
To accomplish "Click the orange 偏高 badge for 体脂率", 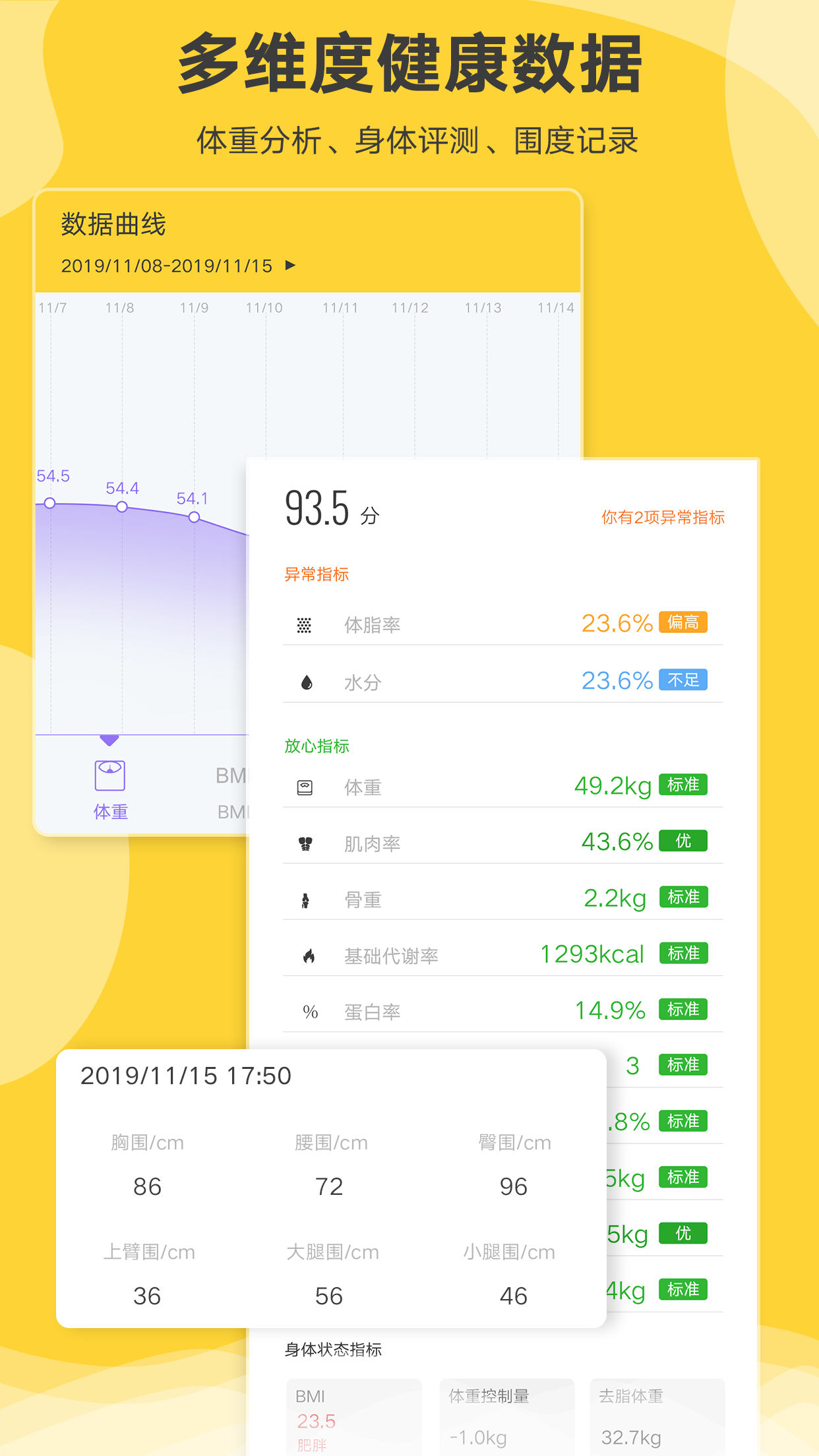I will (x=682, y=621).
